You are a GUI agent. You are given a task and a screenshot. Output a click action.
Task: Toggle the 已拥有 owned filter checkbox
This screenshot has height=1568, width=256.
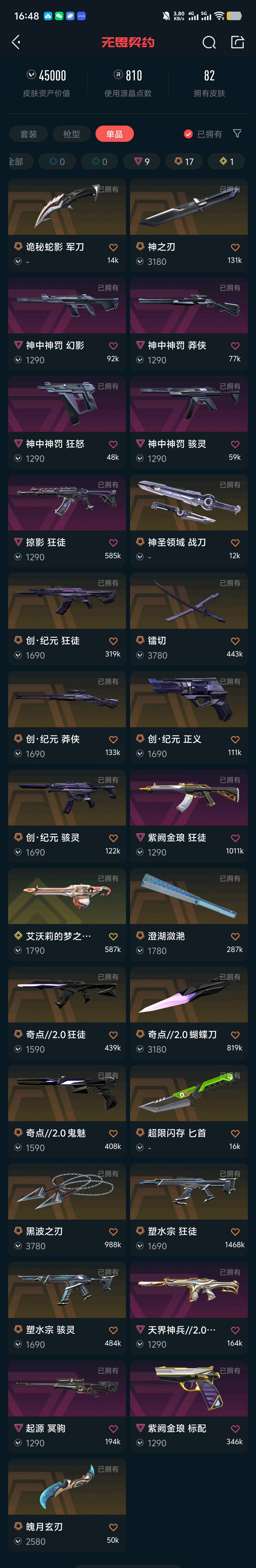188,134
